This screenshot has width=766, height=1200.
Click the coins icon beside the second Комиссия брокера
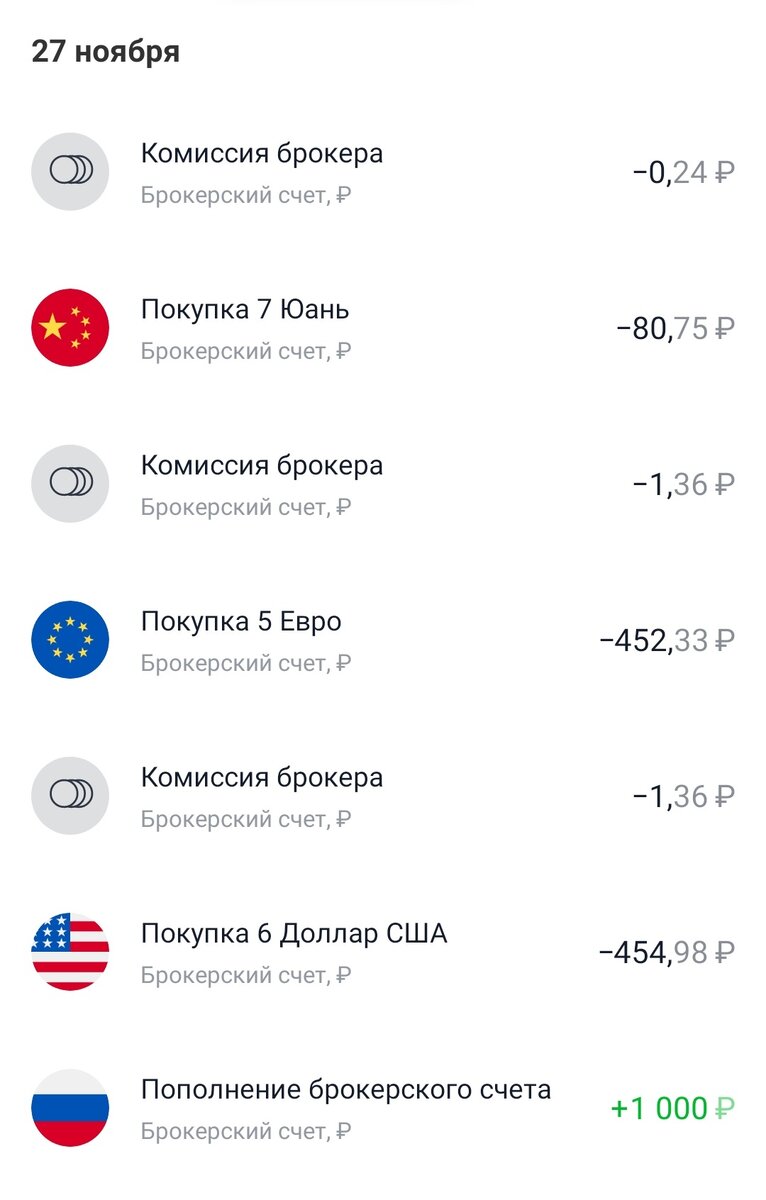[69, 483]
